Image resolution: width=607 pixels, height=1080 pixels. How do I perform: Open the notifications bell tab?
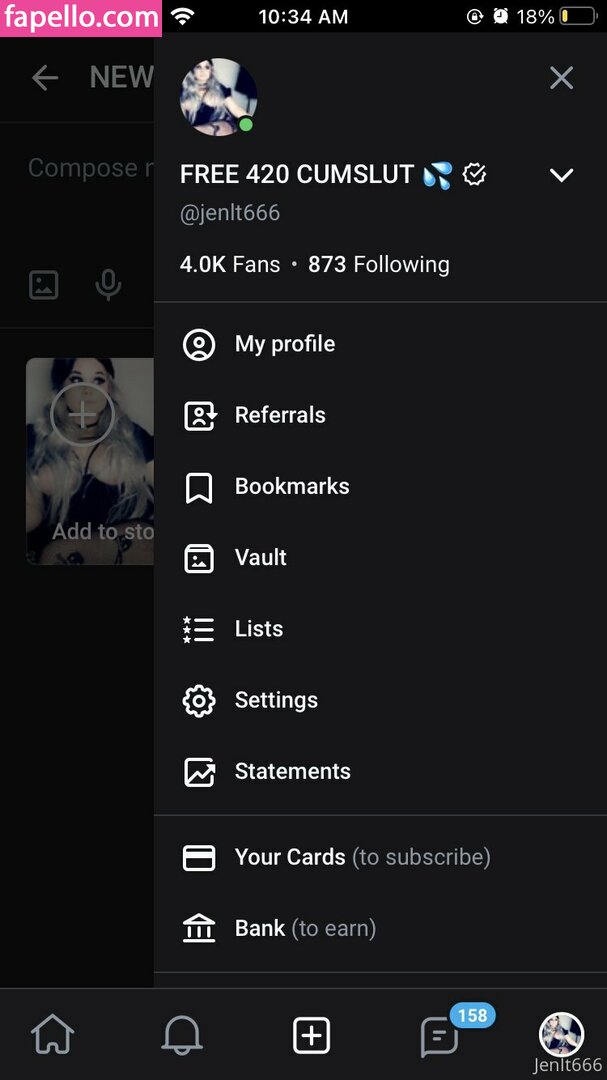coord(182,1035)
